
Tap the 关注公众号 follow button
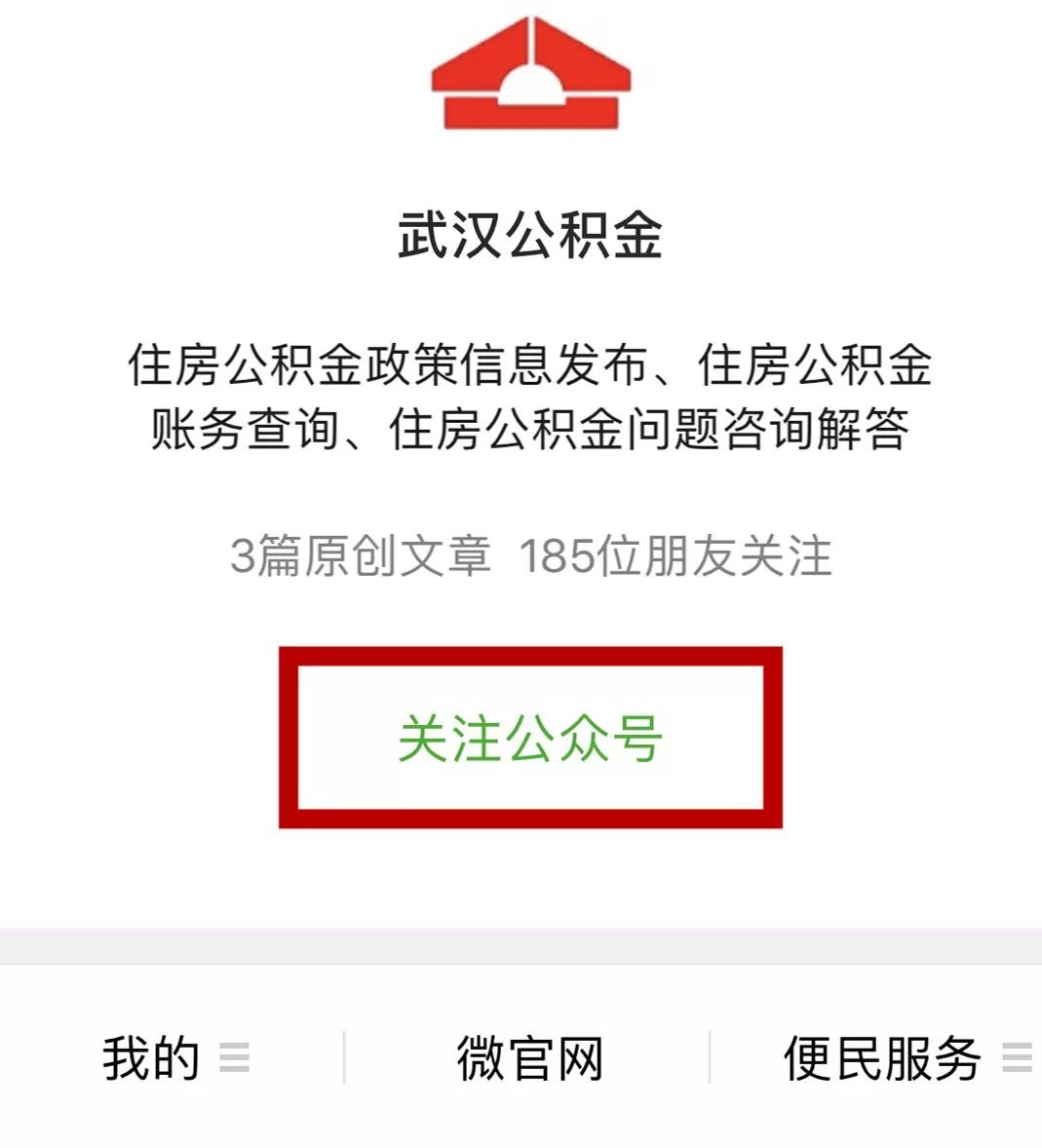(530, 738)
